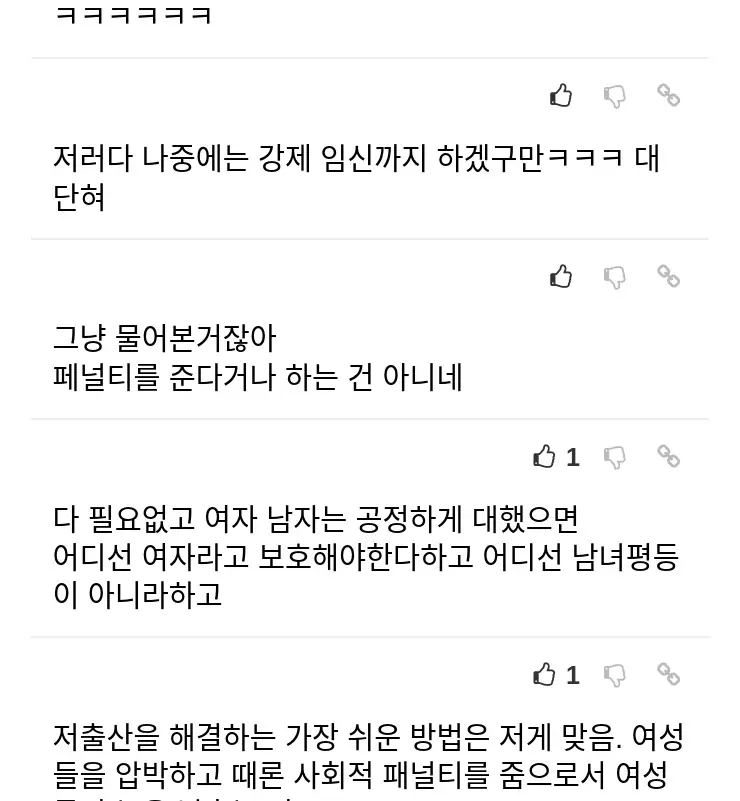Copy link of the comment starting 그냥 물어본거잖아

click(668, 276)
